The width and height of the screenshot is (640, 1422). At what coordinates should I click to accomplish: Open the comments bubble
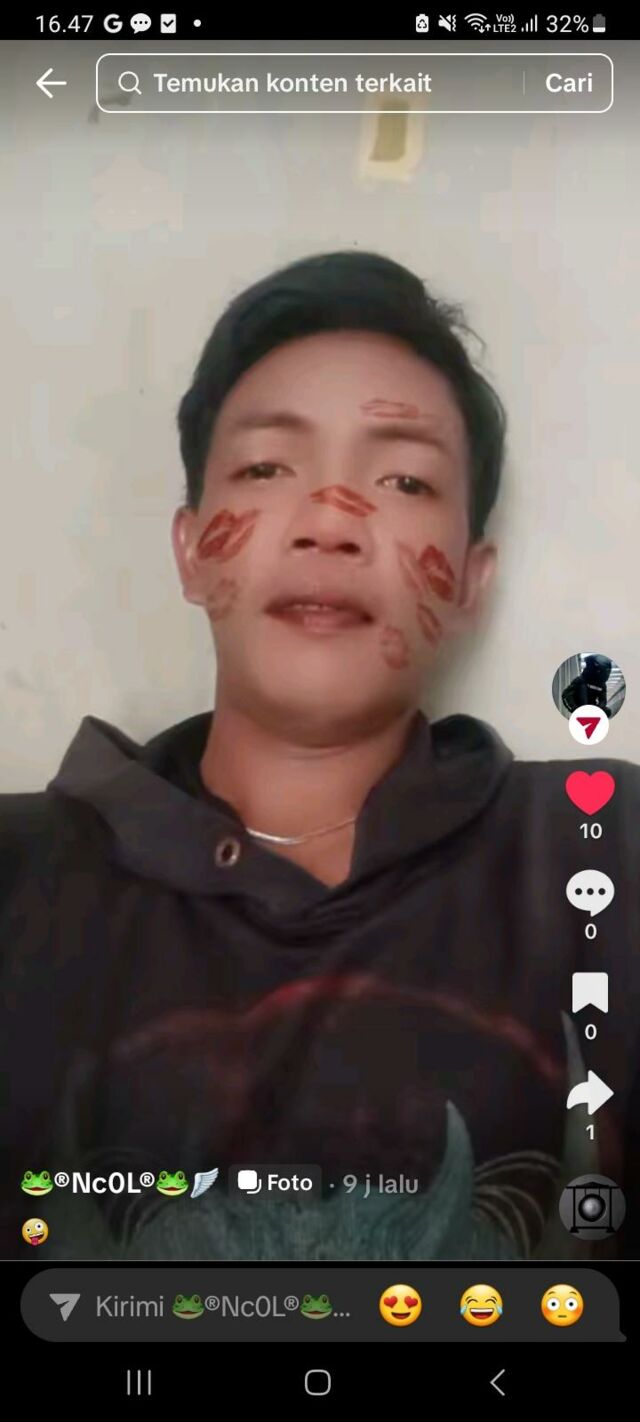click(x=590, y=892)
